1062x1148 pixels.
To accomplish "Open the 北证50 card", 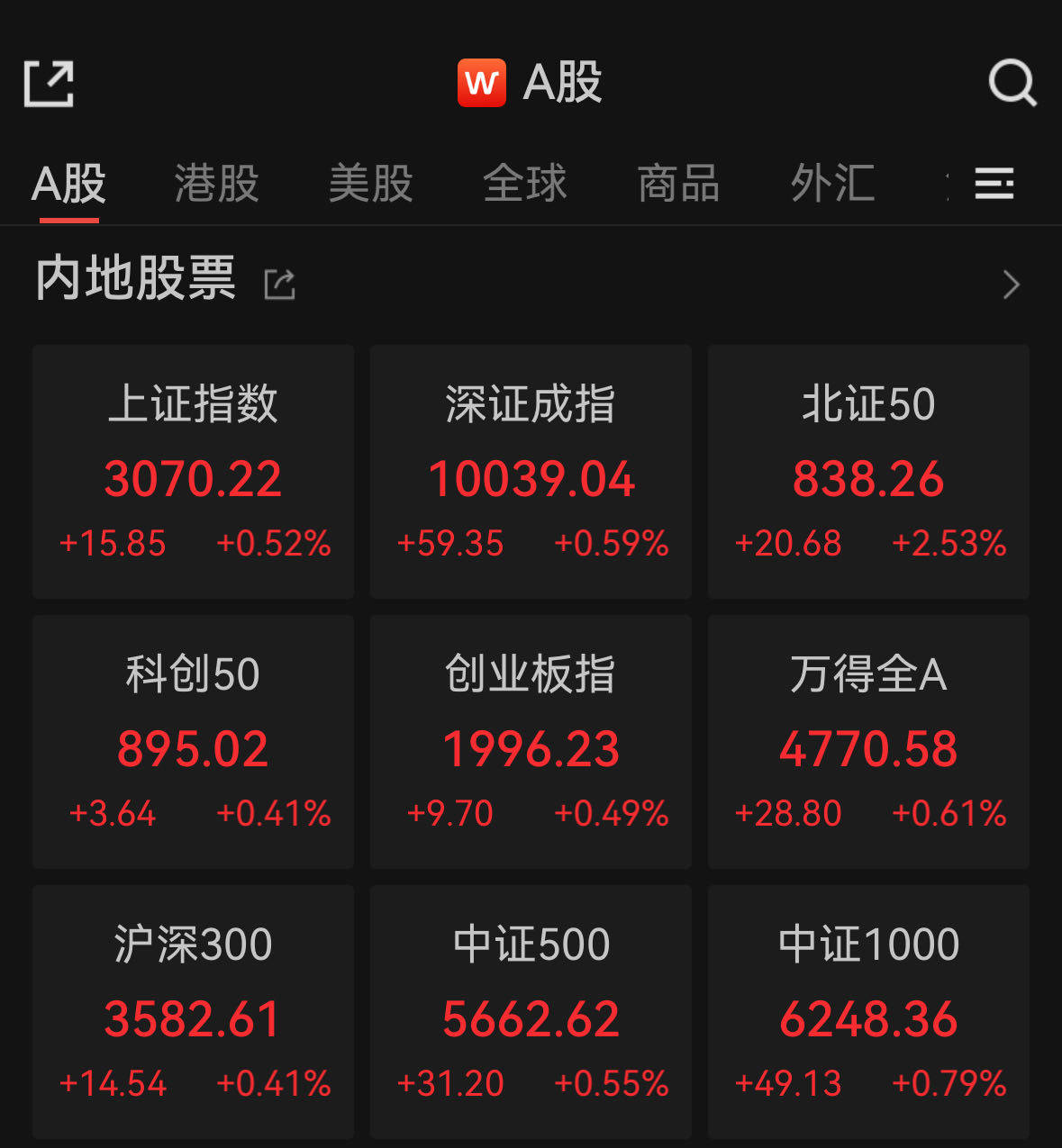I will 868,471.
